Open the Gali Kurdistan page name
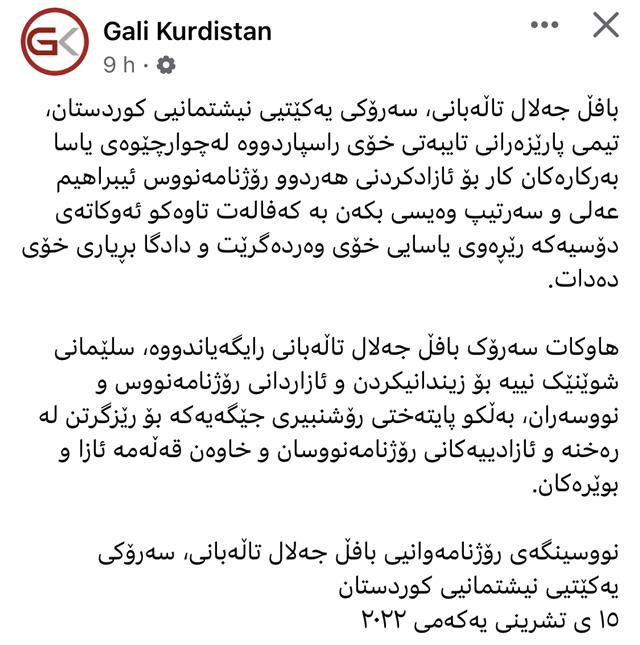 (187, 32)
